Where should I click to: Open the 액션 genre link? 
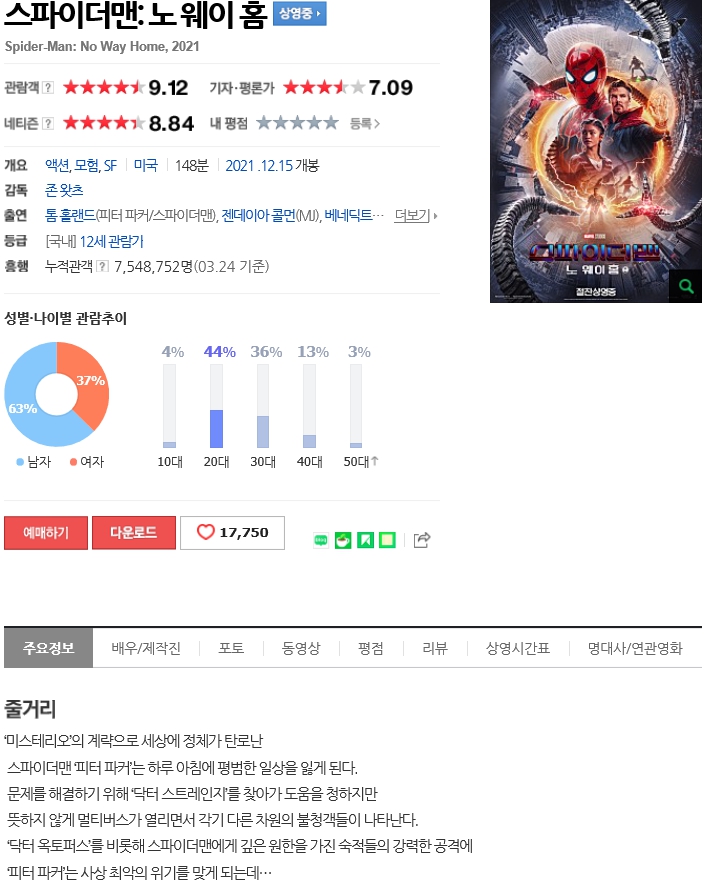point(57,165)
